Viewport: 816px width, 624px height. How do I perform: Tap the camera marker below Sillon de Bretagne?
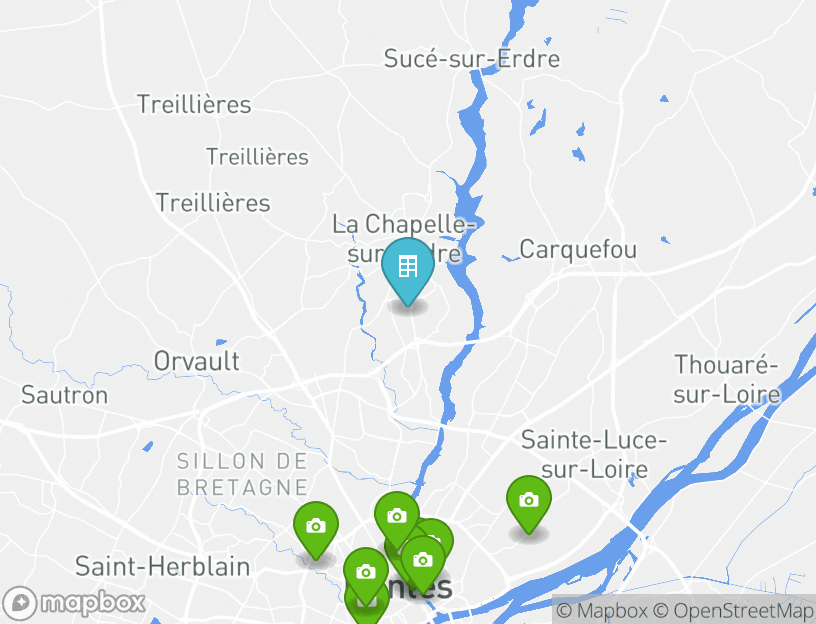(x=315, y=527)
